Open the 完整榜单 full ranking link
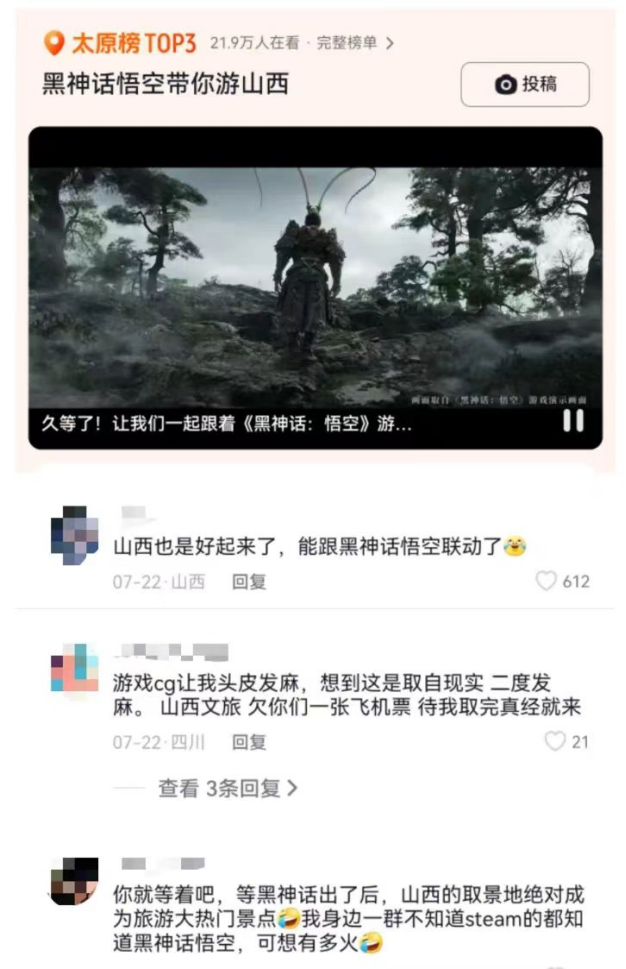Screen dimensions: 626x969 [x=355, y=43]
